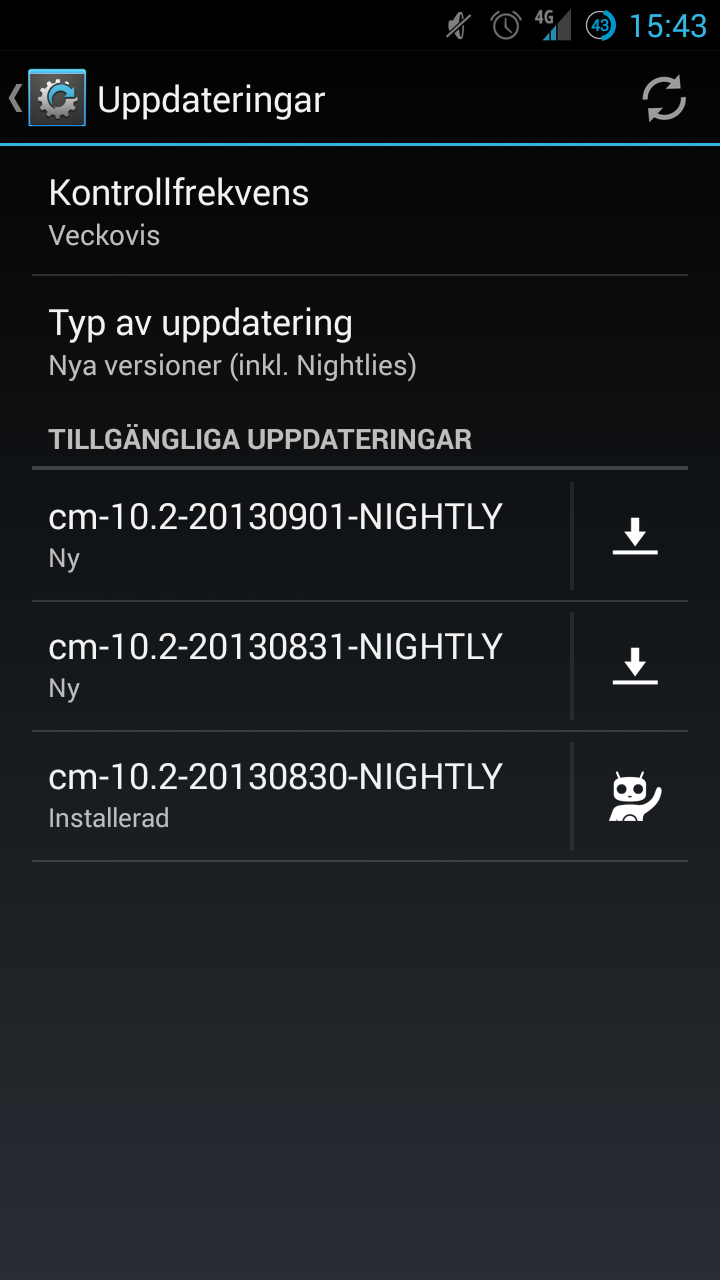Go back via the Uppdateringar icon

pyautogui.click(x=55, y=99)
